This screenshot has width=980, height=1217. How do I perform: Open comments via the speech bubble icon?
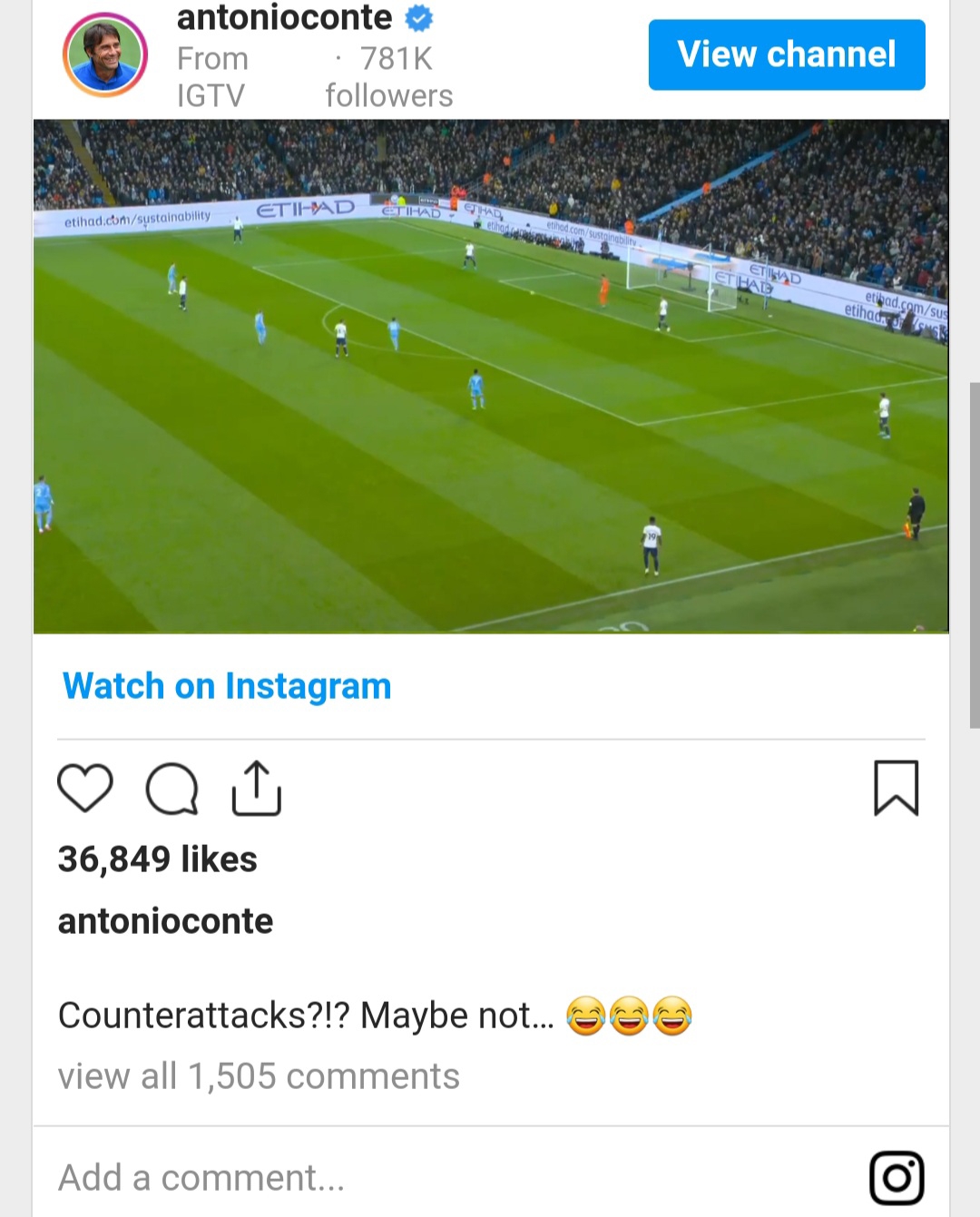coord(171,789)
